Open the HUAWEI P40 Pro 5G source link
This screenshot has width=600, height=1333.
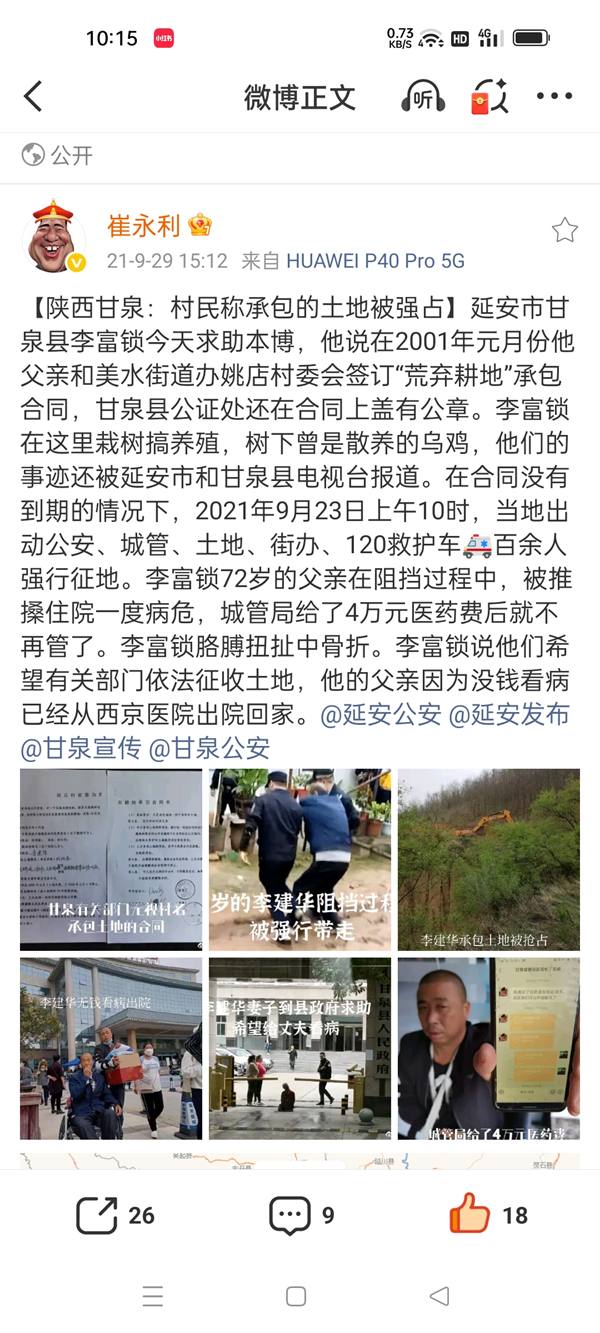click(375, 262)
